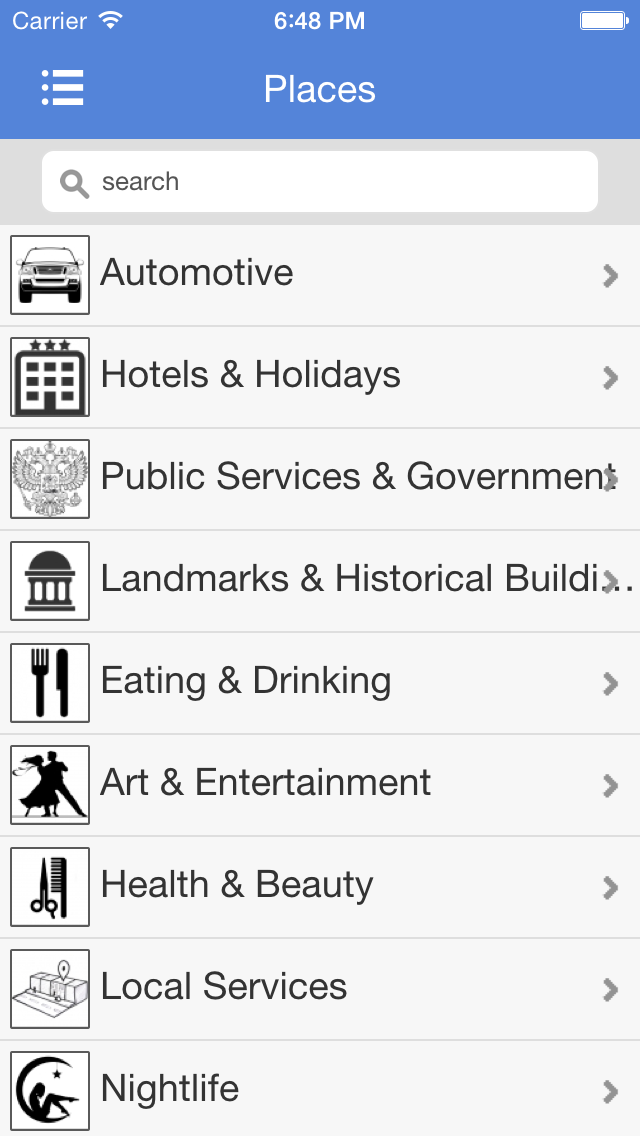Open the list menu button
640x1136 pixels.
(x=62, y=89)
